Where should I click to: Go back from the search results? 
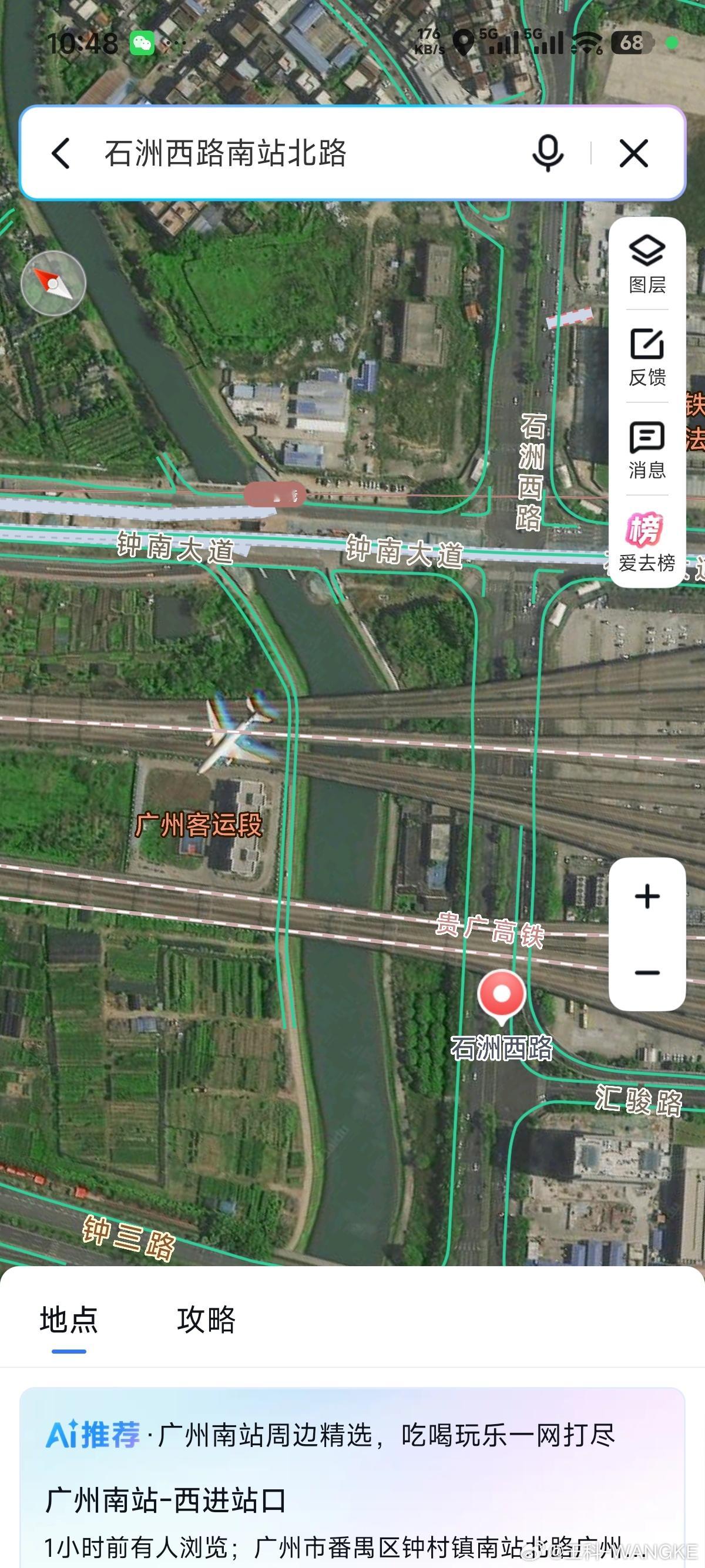61,153
